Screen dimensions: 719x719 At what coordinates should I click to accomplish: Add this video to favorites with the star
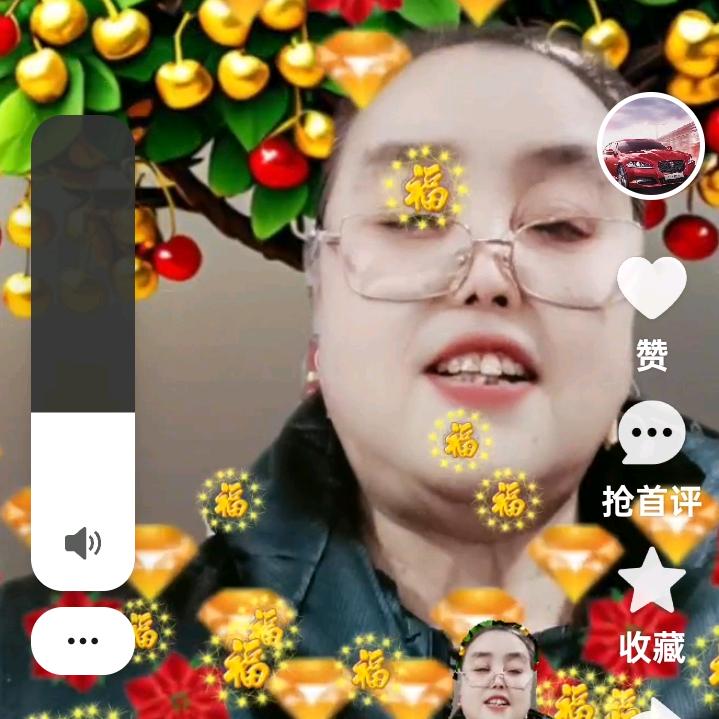click(x=651, y=582)
